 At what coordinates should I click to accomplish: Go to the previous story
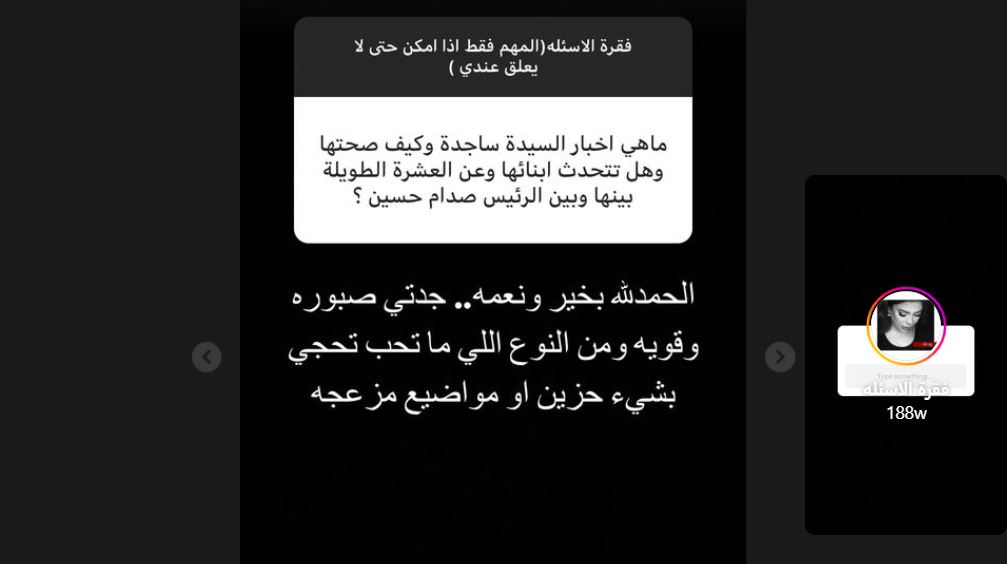(206, 357)
